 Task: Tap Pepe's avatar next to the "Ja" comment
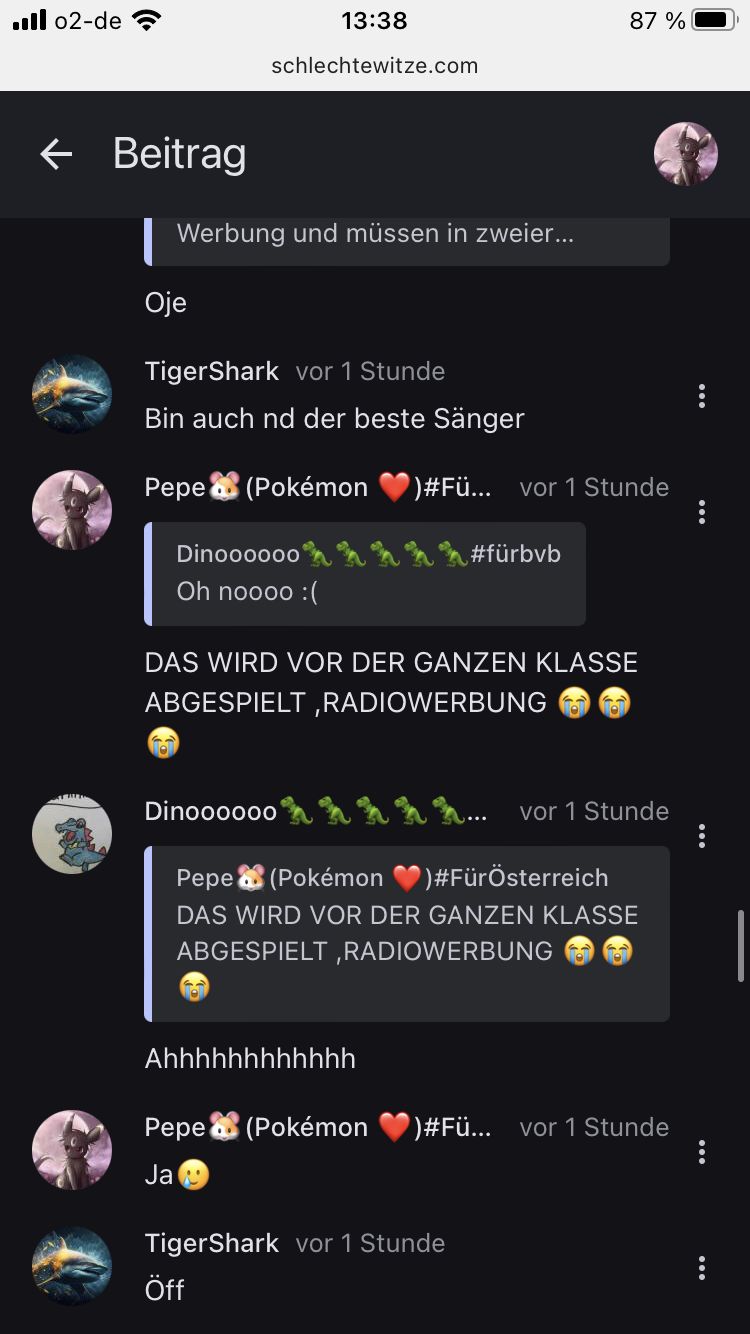(72, 1150)
